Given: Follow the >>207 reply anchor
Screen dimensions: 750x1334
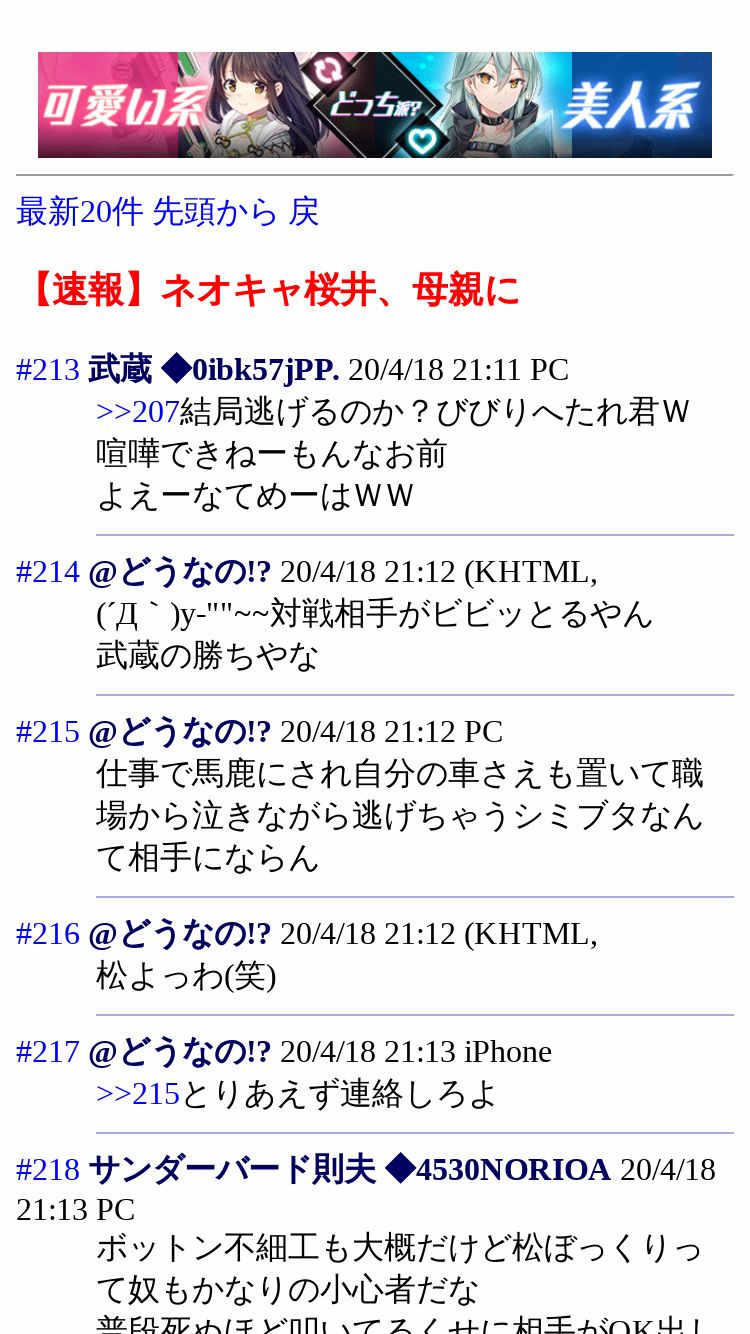Looking at the screenshot, I should (x=137, y=412).
